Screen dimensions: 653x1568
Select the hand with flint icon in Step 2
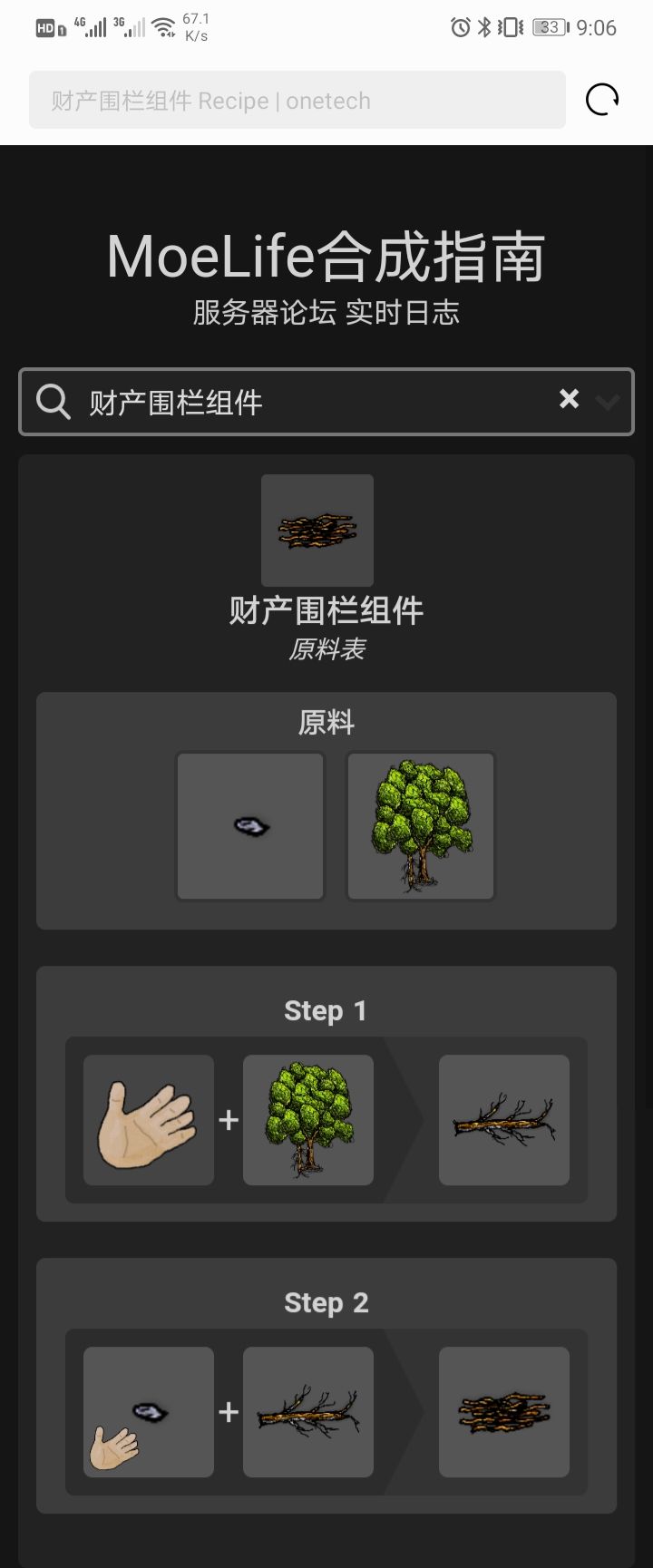(148, 1412)
